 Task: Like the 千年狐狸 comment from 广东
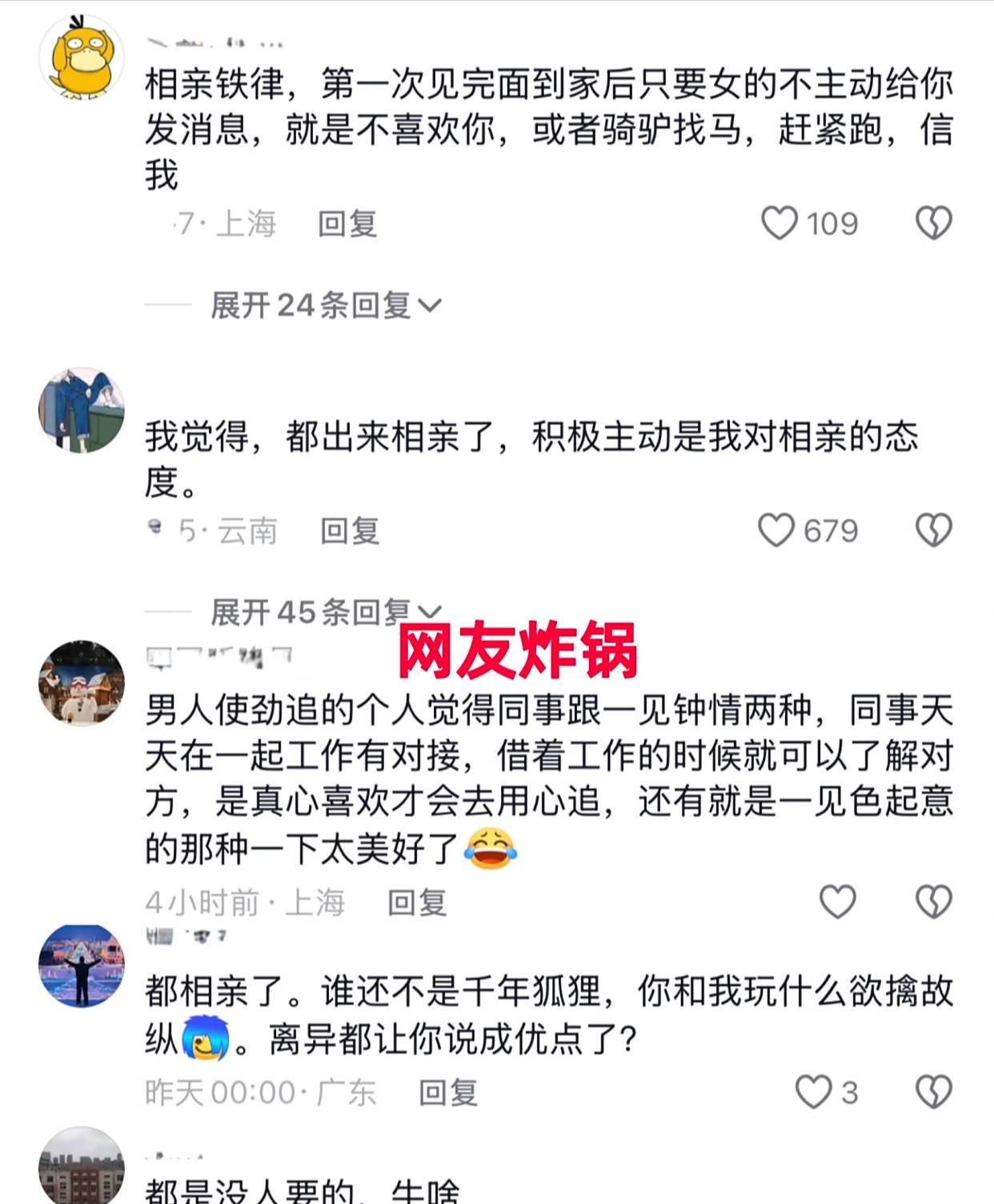pos(813,1092)
